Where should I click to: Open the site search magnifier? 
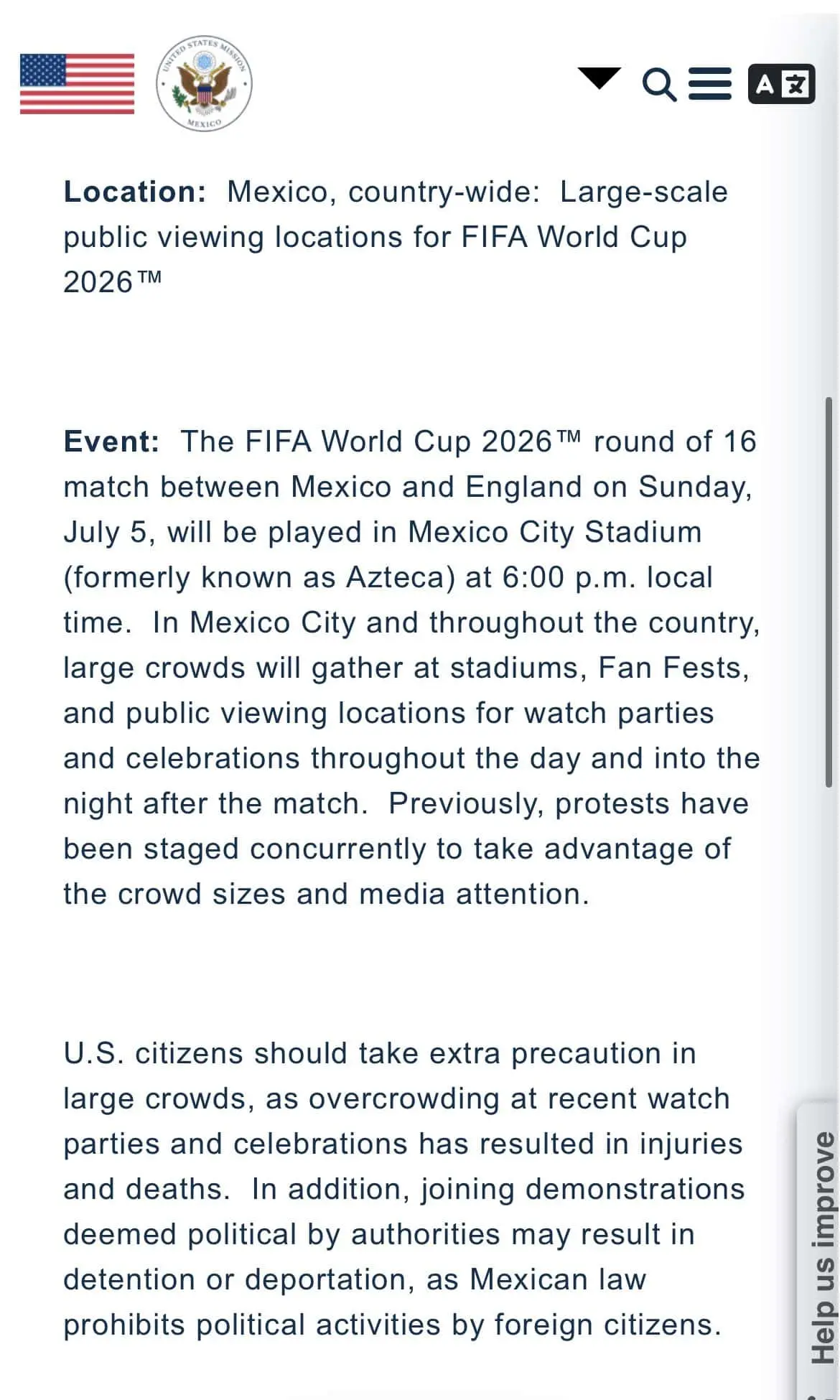click(659, 85)
